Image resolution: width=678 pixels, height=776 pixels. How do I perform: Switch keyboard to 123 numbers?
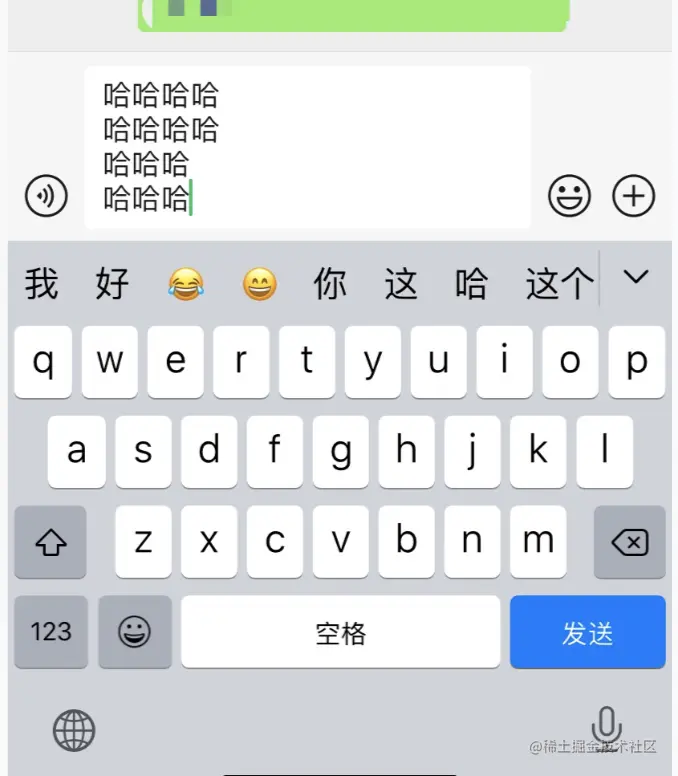[51, 632]
